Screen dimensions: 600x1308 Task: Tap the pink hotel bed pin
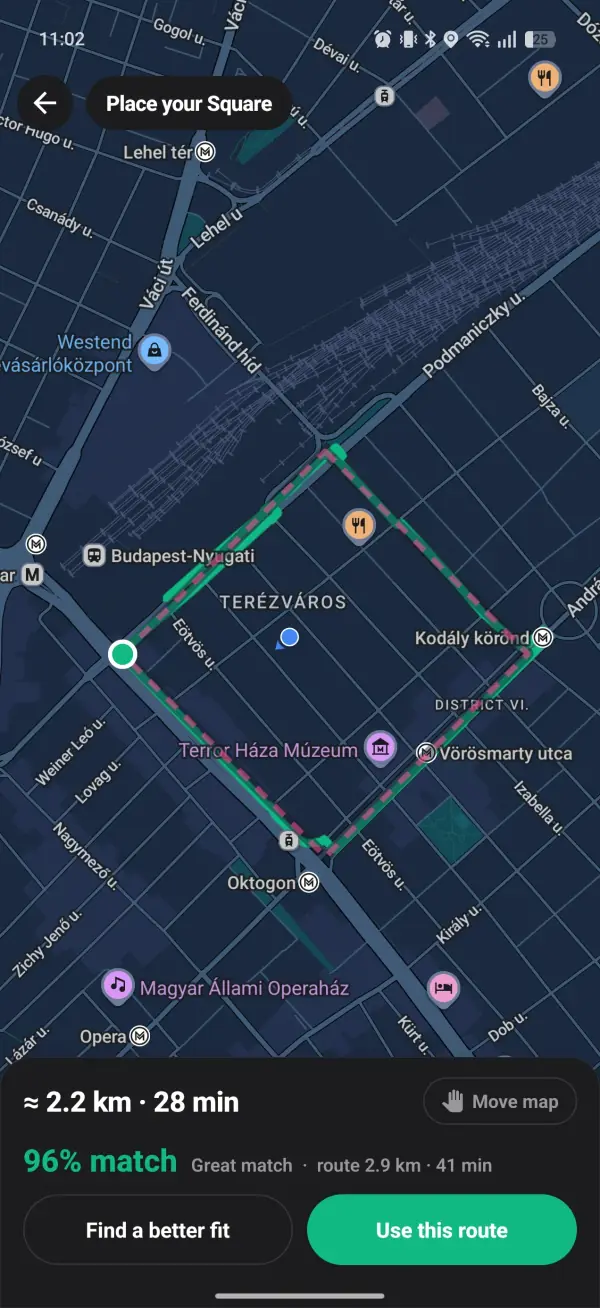tap(444, 987)
